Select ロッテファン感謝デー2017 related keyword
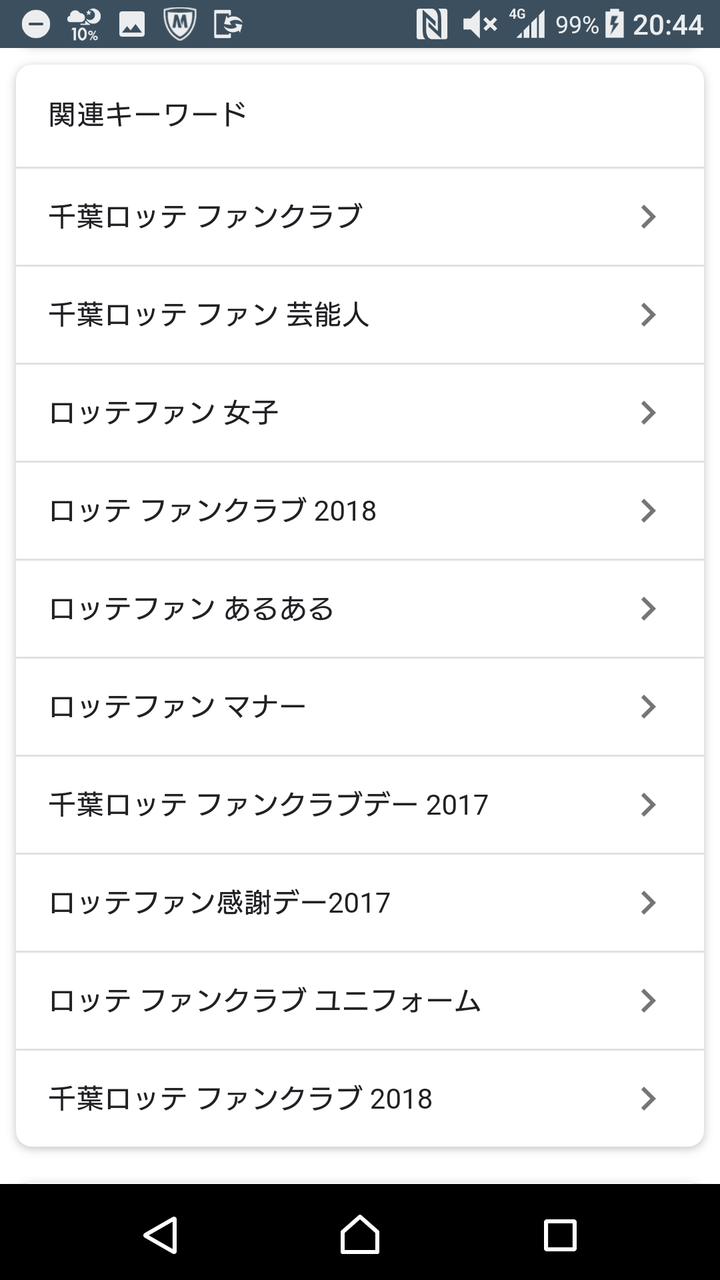 click(359, 902)
